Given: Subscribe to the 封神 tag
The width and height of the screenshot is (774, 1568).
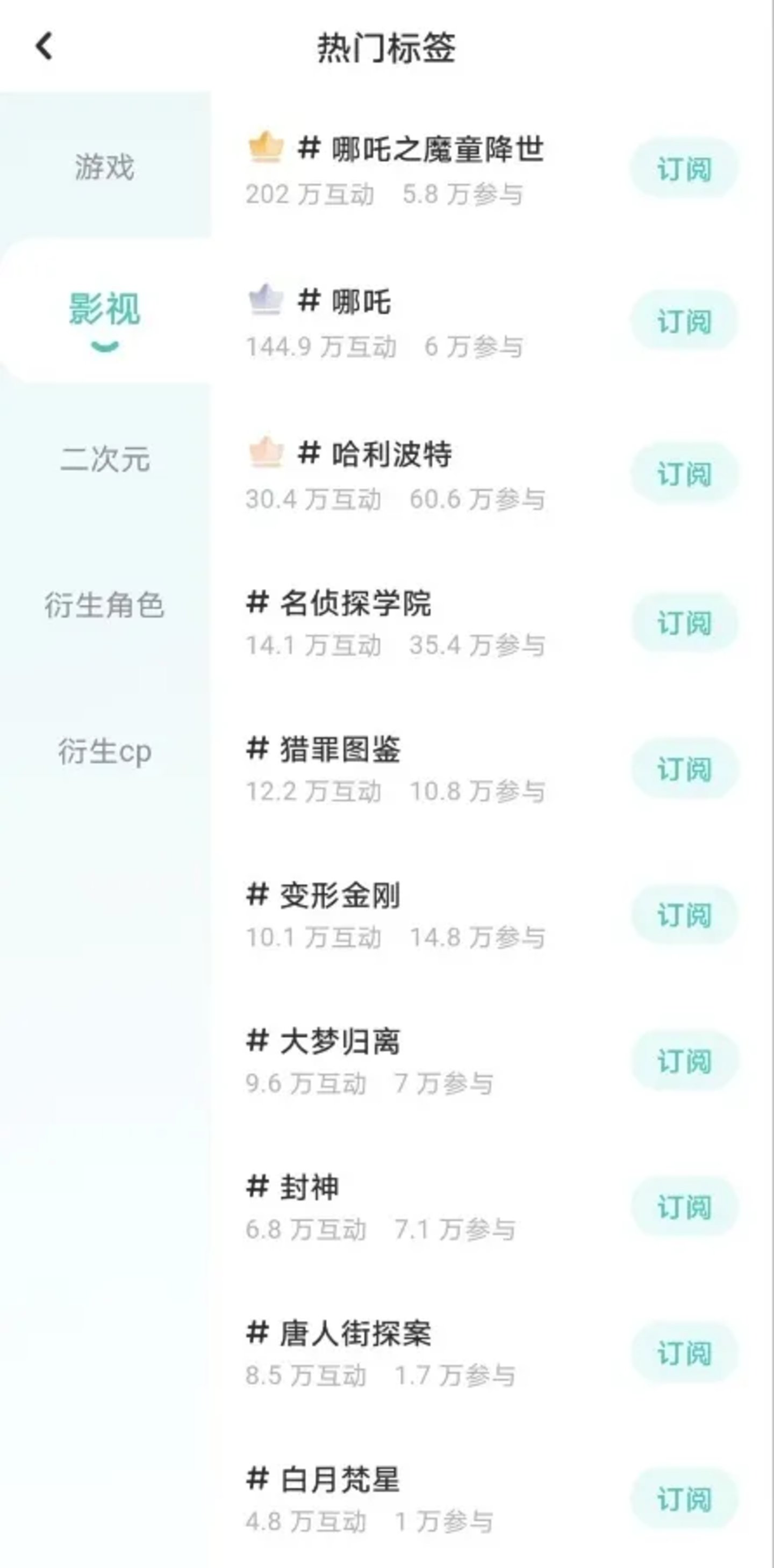Looking at the screenshot, I should [684, 1206].
